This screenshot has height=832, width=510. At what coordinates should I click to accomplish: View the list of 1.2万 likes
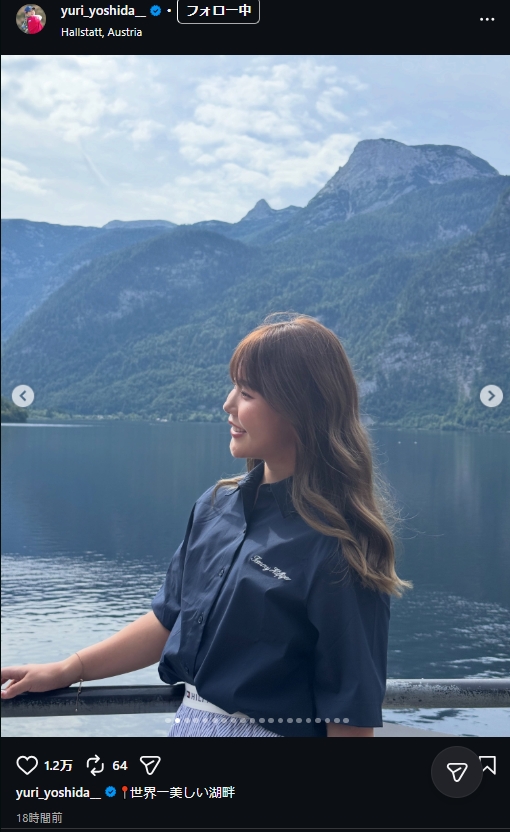click(x=58, y=765)
